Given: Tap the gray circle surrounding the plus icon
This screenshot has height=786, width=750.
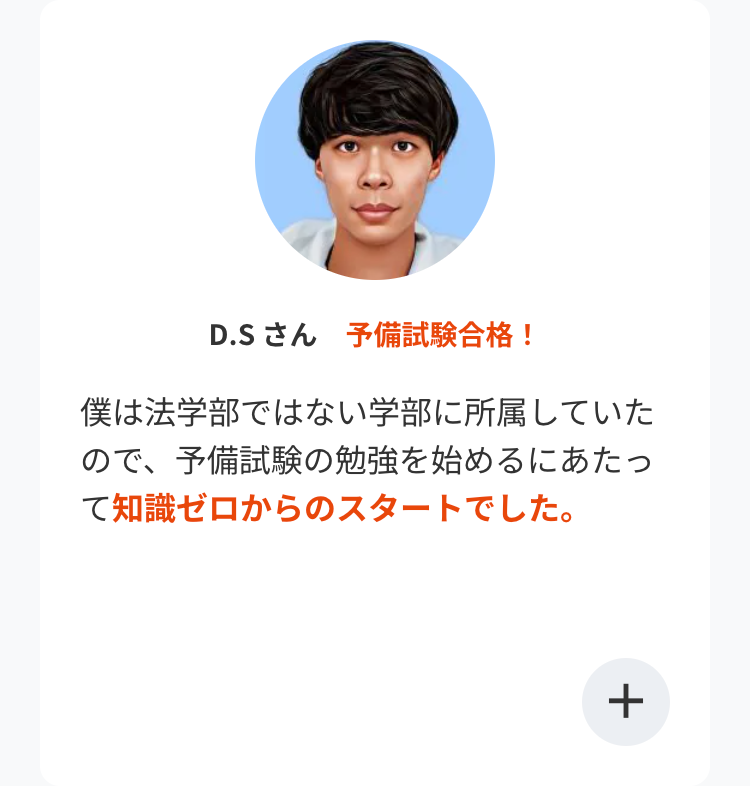Looking at the screenshot, I should click(625, 703).
